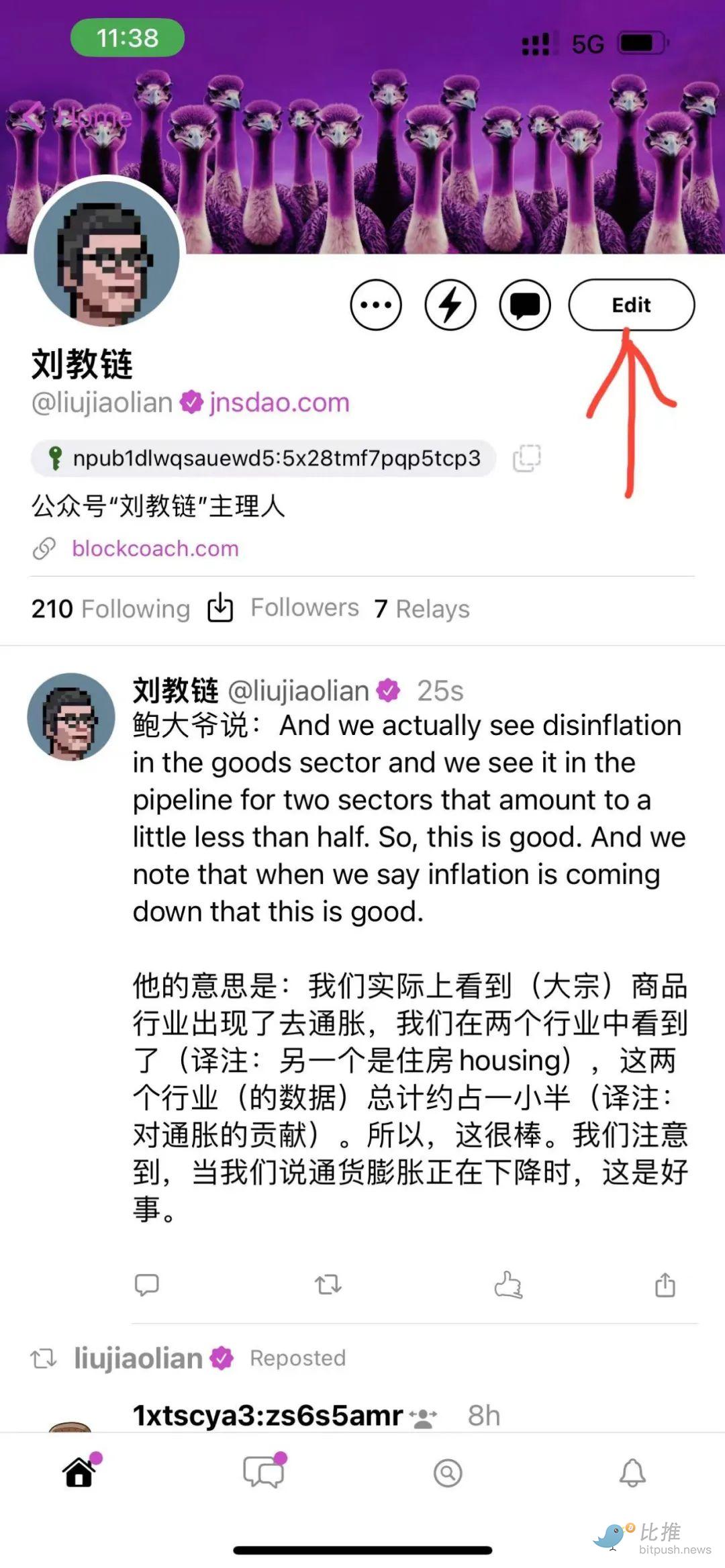Open the jnsdao.com verified address link
Screen dimensions: 725x1568
tap(279, 403)
